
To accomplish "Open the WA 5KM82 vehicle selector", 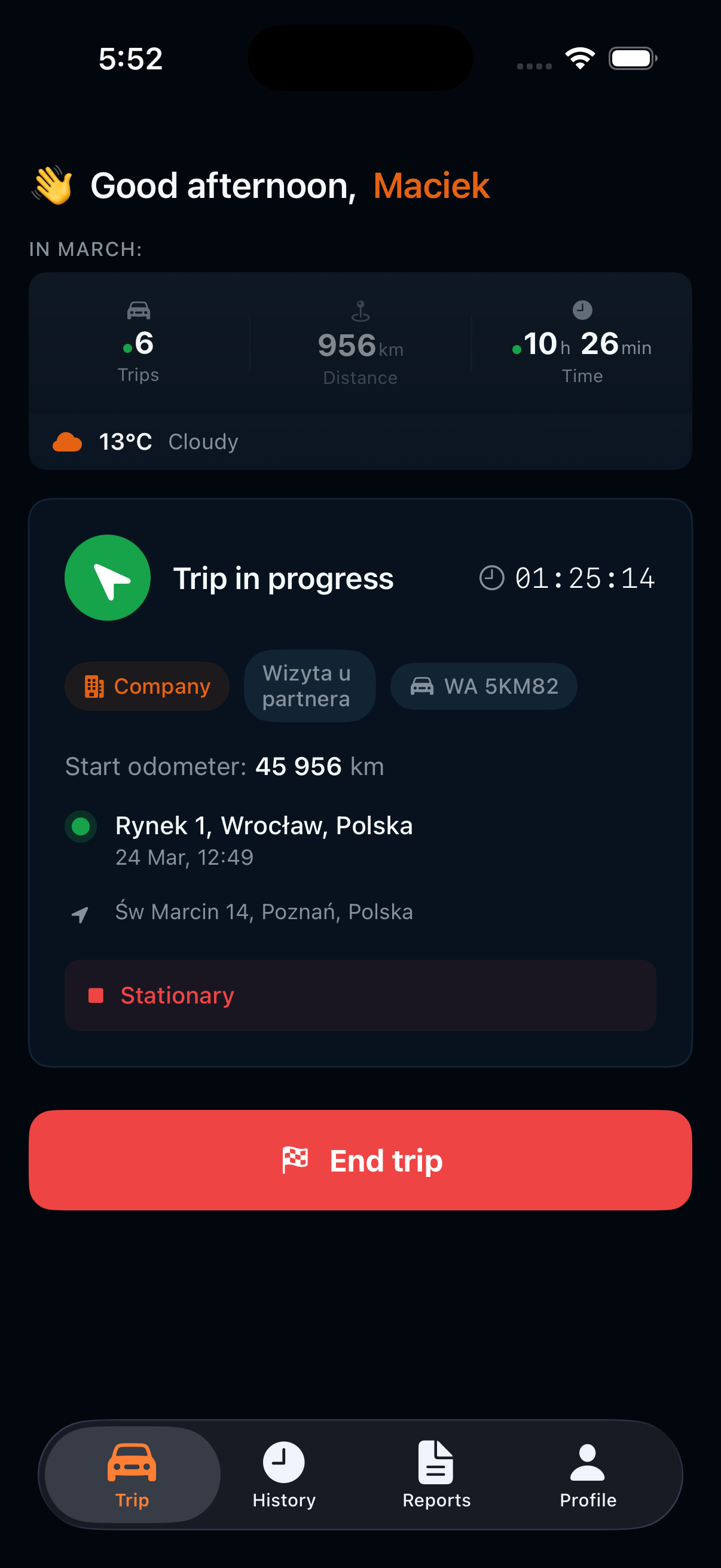I will (x=483, y=686).
